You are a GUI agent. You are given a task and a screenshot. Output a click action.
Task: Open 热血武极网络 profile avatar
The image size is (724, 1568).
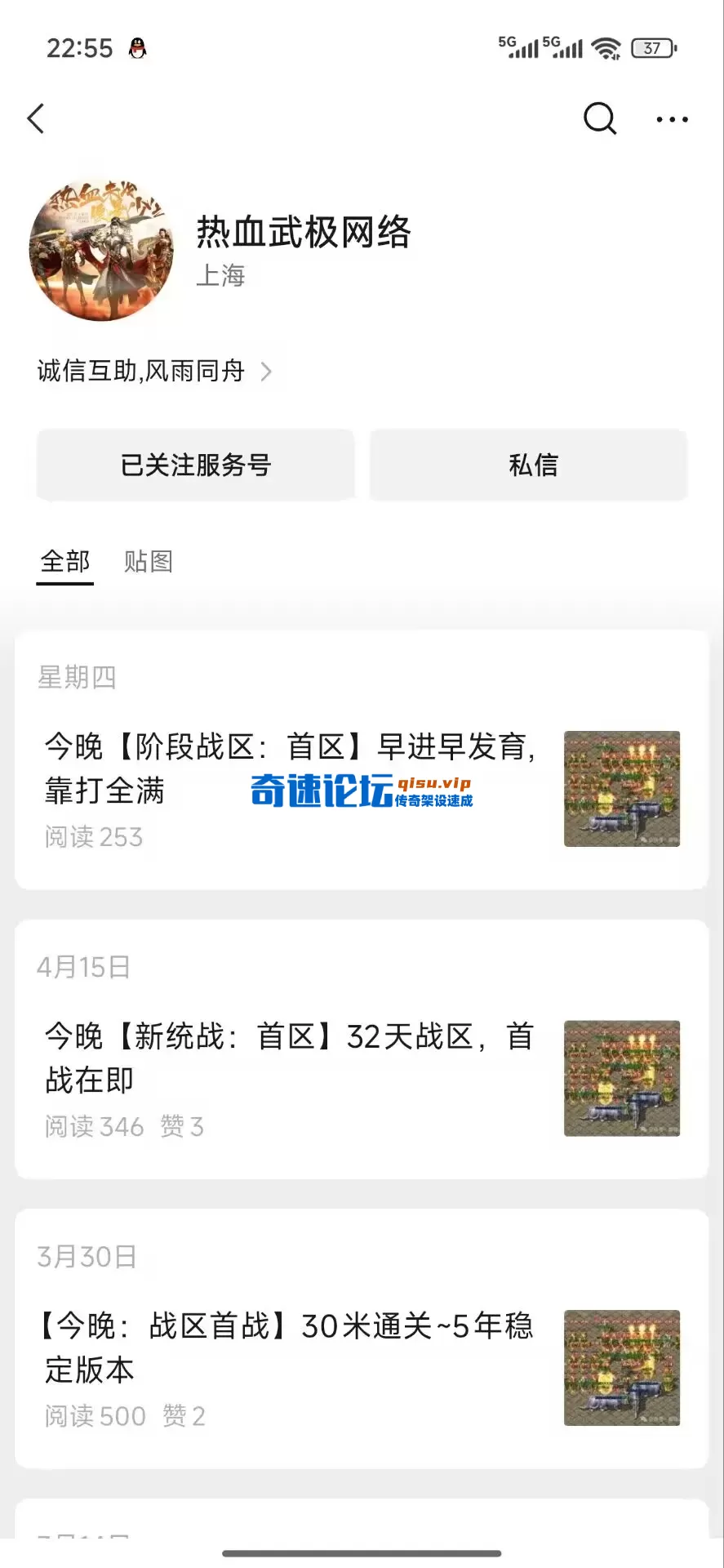point(101,249)
